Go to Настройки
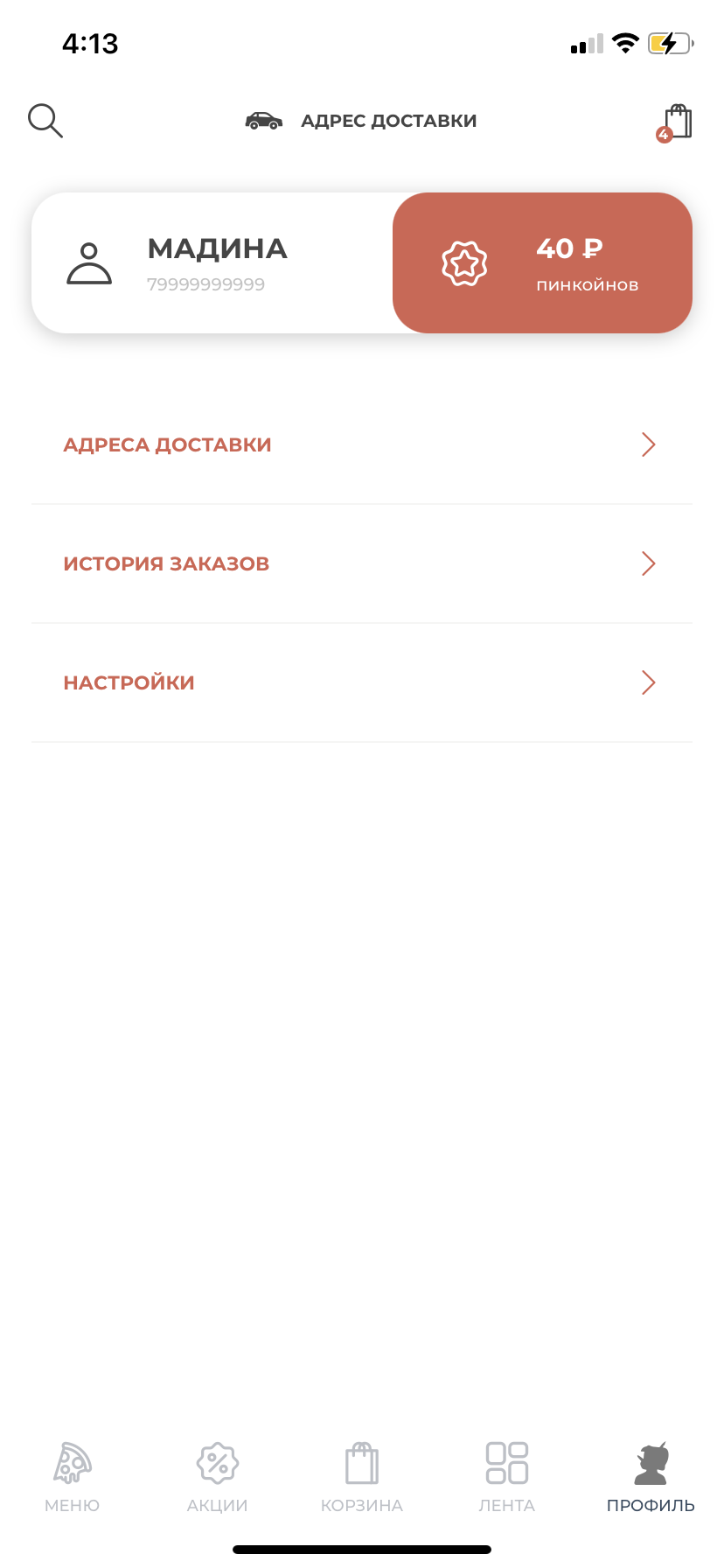Screen dimensions: 724x1568 coord(361,682)
